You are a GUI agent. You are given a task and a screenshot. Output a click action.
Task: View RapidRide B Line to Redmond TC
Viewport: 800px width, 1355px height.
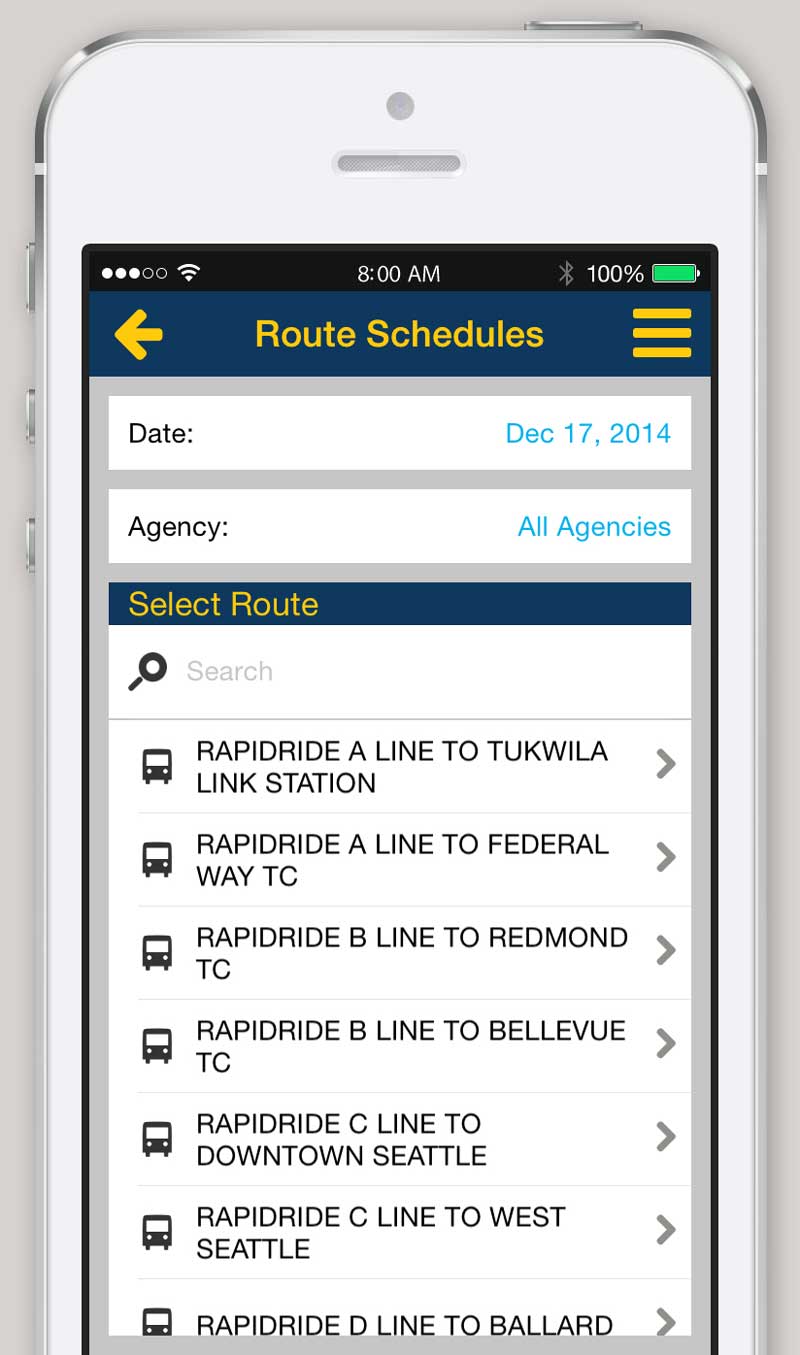click(400, 953)
